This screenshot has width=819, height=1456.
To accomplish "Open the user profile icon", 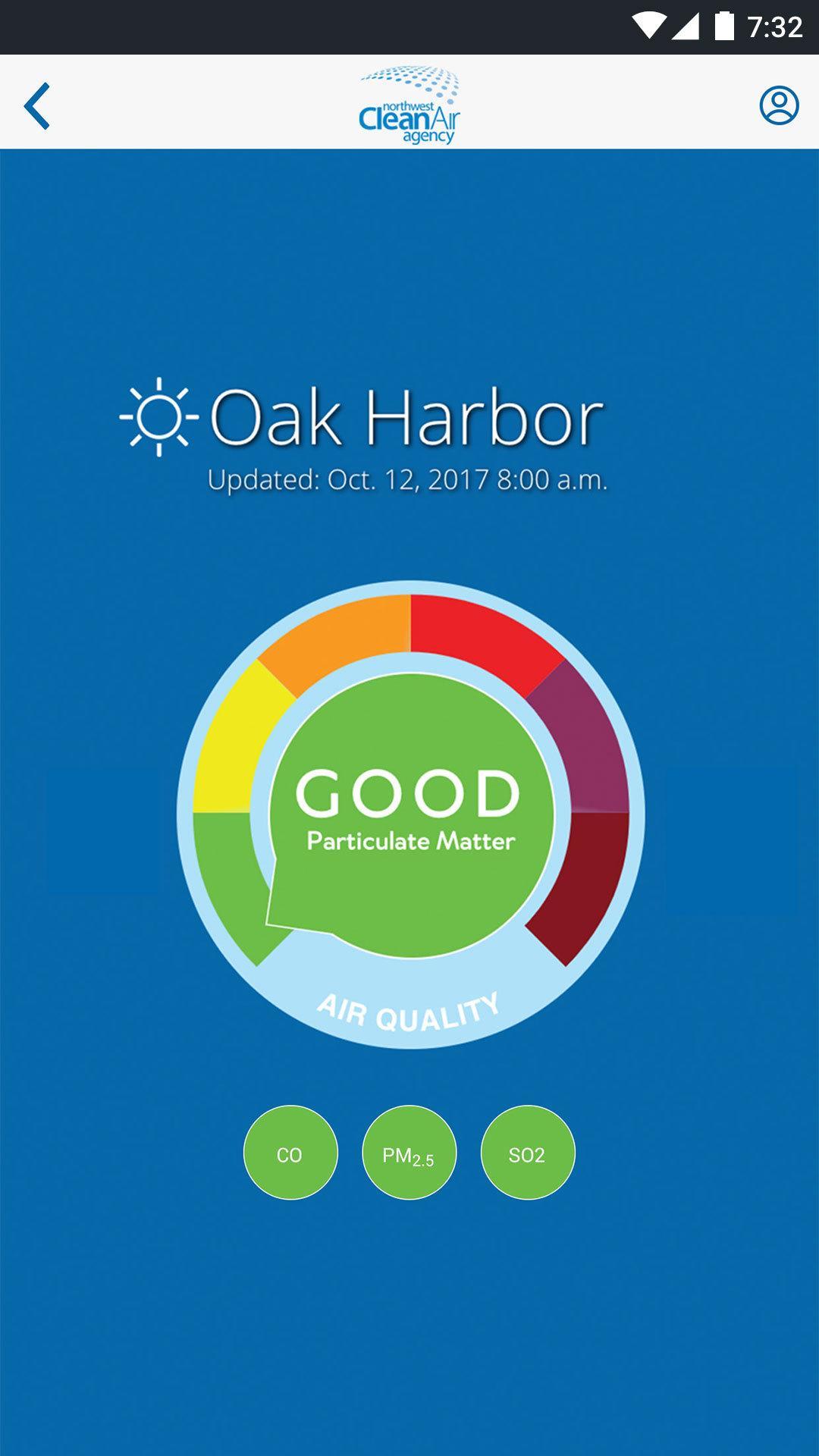I will click(x=779, y=105).
